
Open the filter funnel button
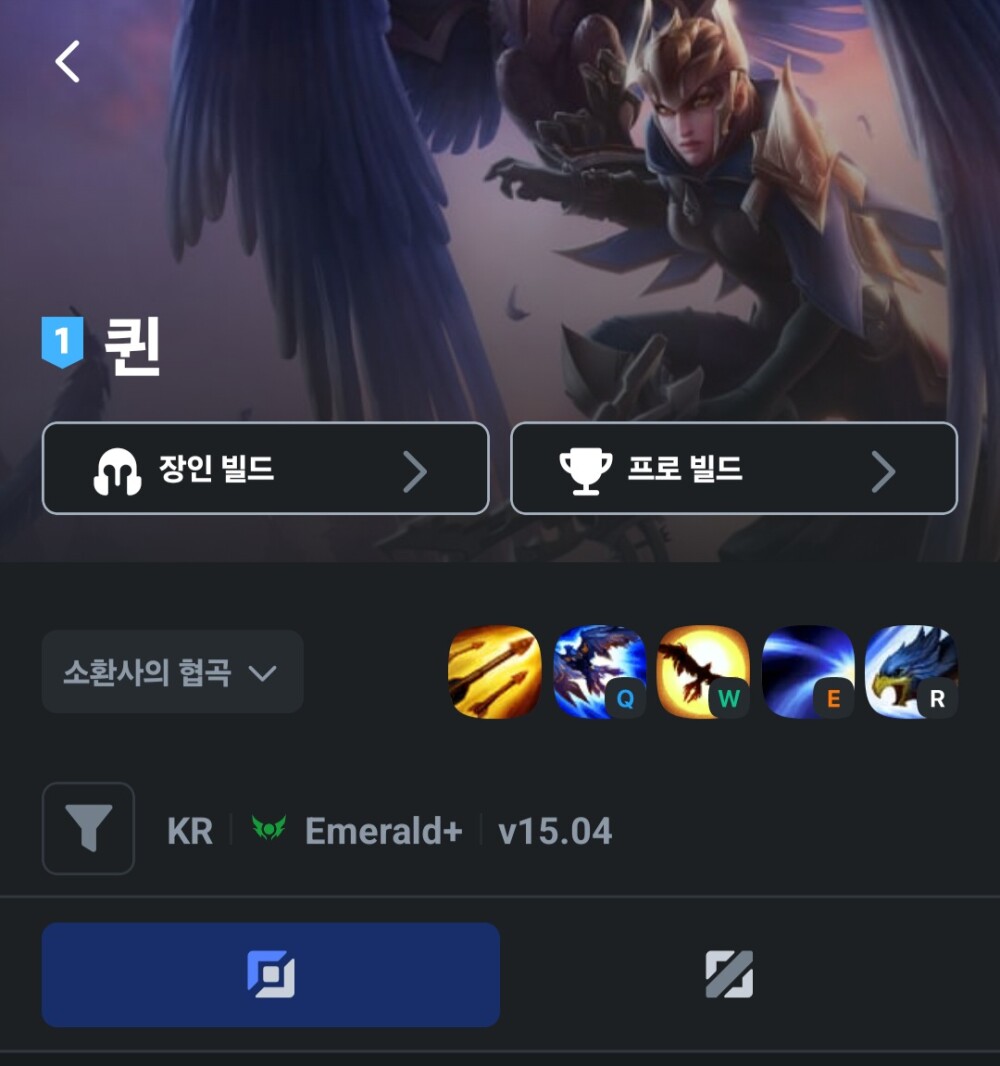[88, 829]
